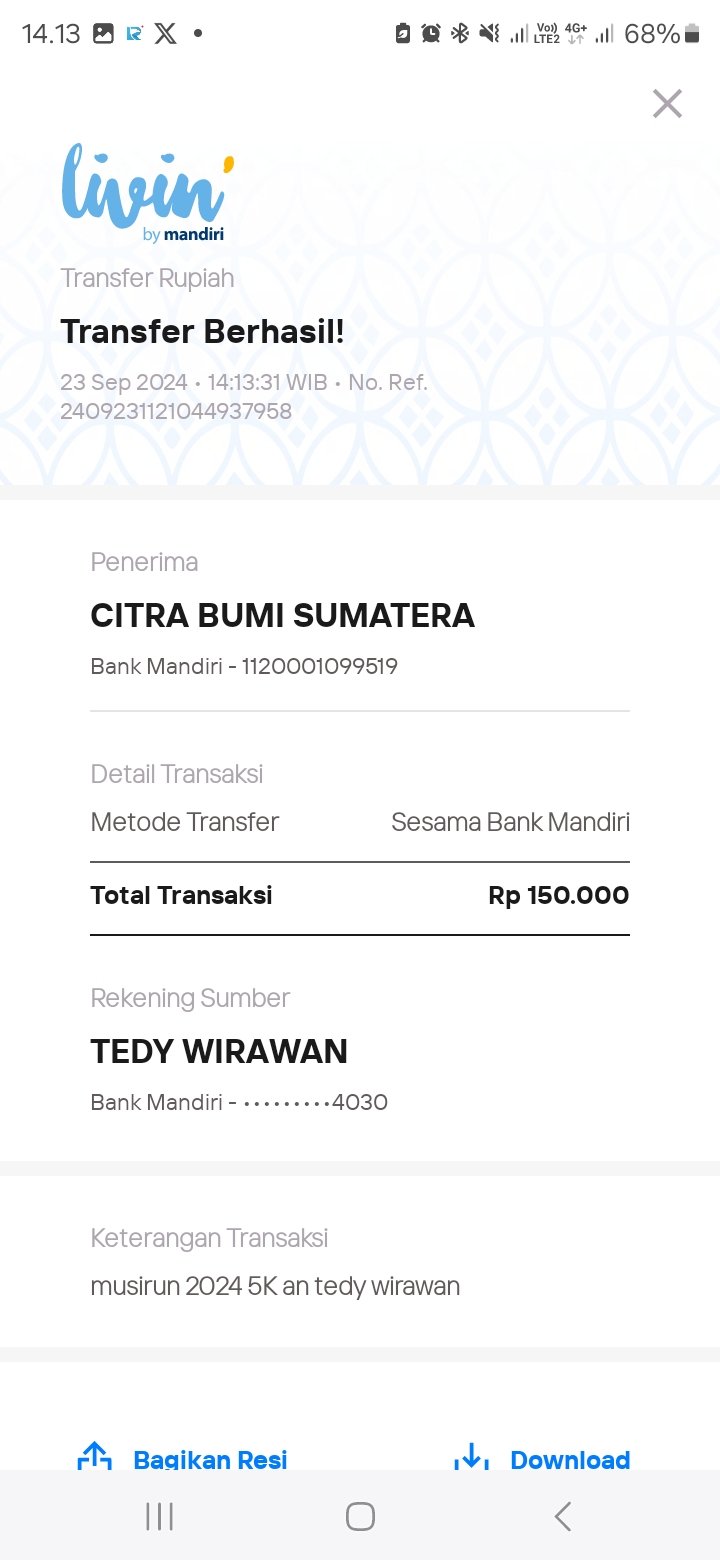Go to the home screen
Image resolution: width=720 pixels, height=1560 pixels.
(x=360, y=1516)
